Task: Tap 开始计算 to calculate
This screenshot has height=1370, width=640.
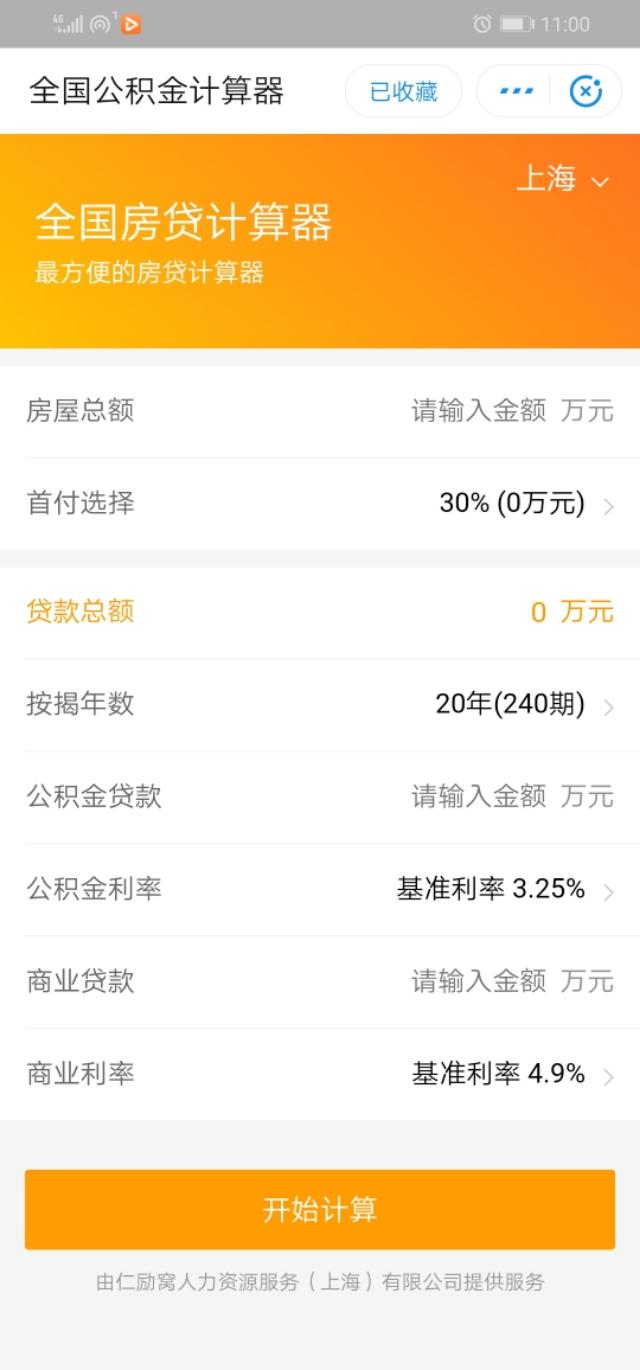Action: pyautogui.click(x=320, y=1210)
